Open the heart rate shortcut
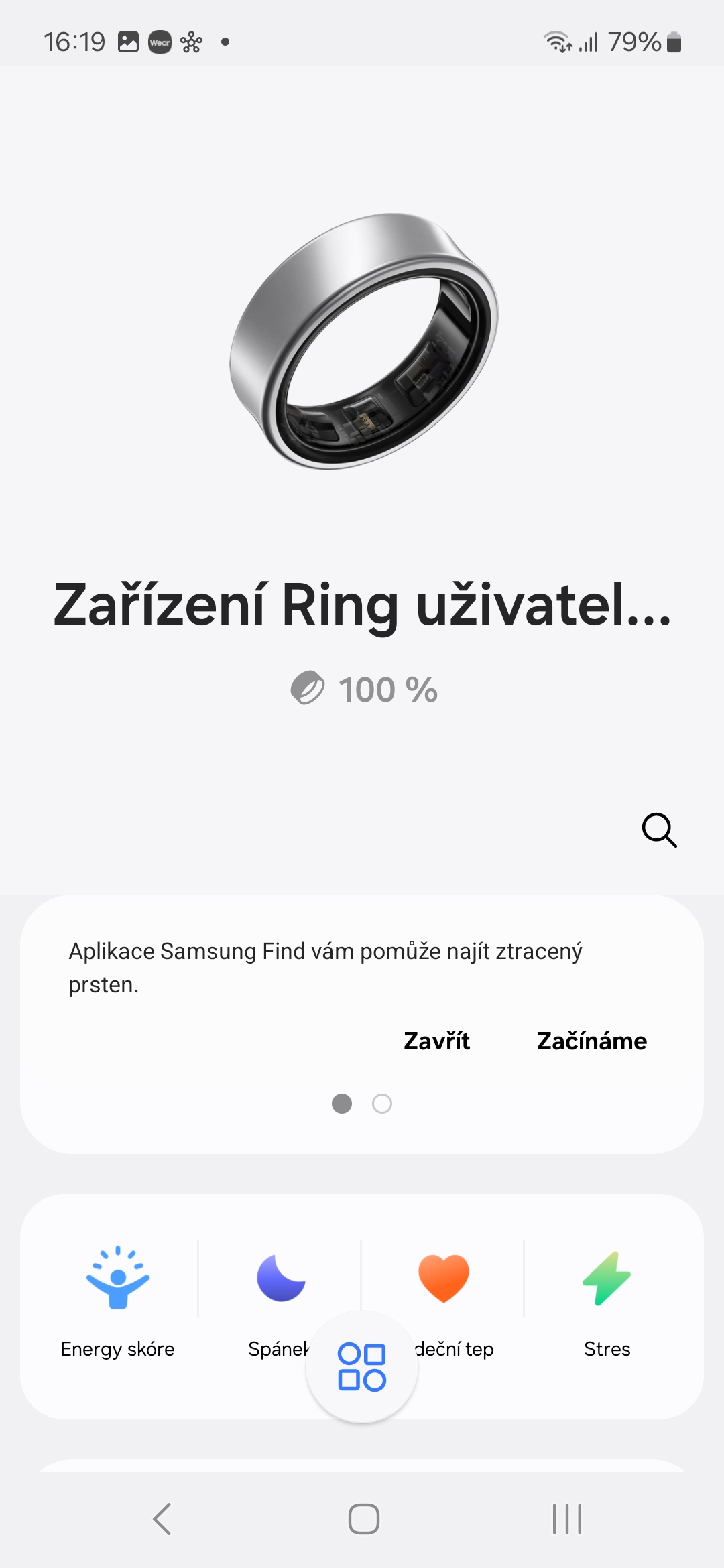This screenshot has width=724, height=1568. click(x=443, y=1301)
